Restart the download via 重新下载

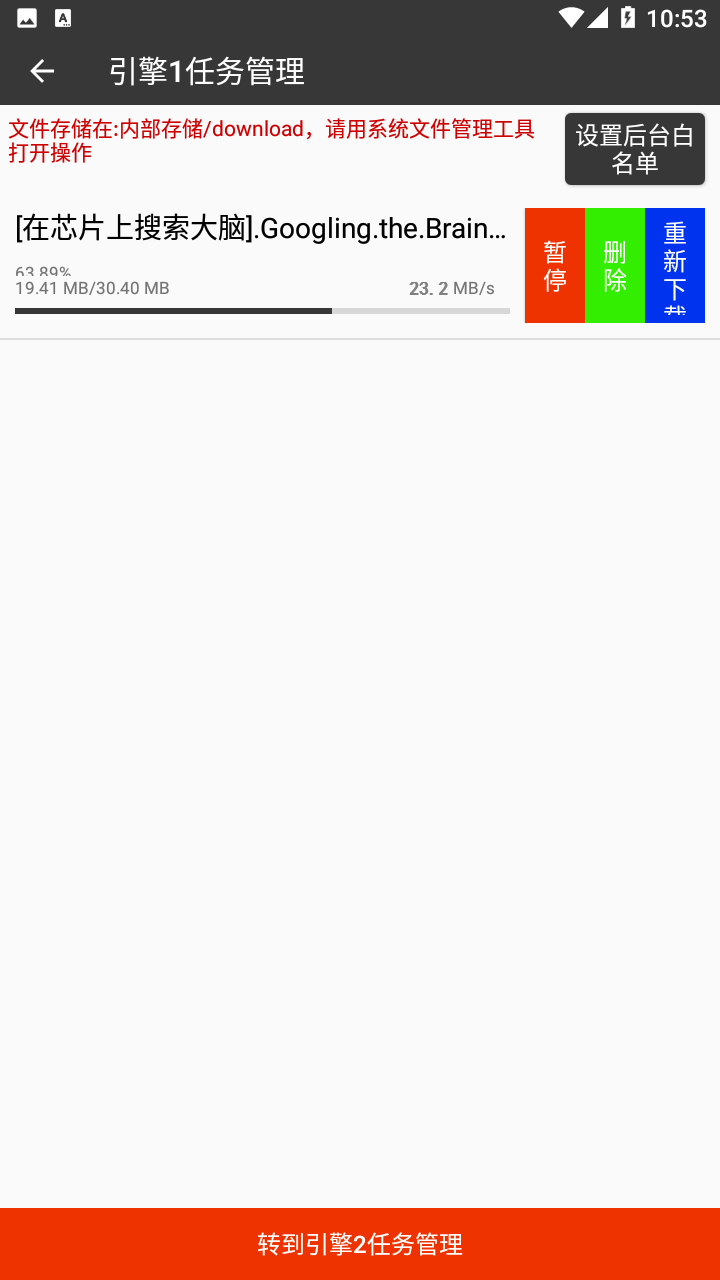(x=675, y=266)
